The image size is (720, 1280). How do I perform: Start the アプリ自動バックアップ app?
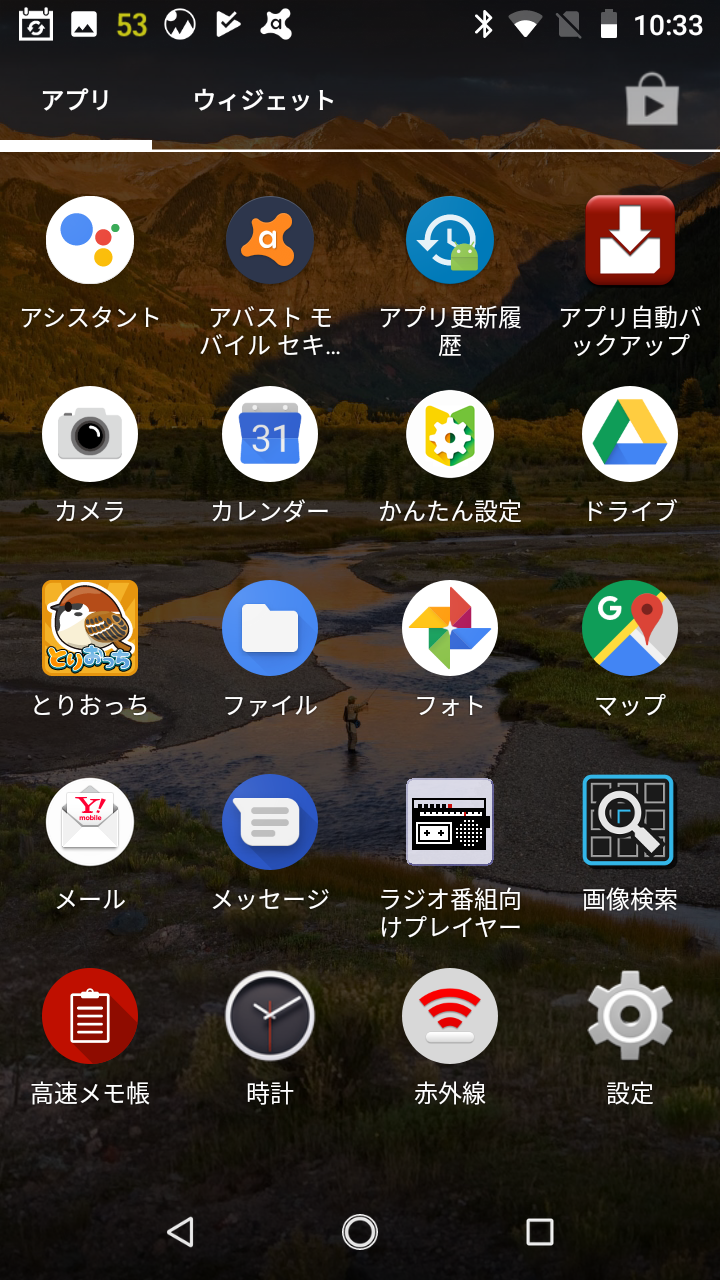click(630, 240)
